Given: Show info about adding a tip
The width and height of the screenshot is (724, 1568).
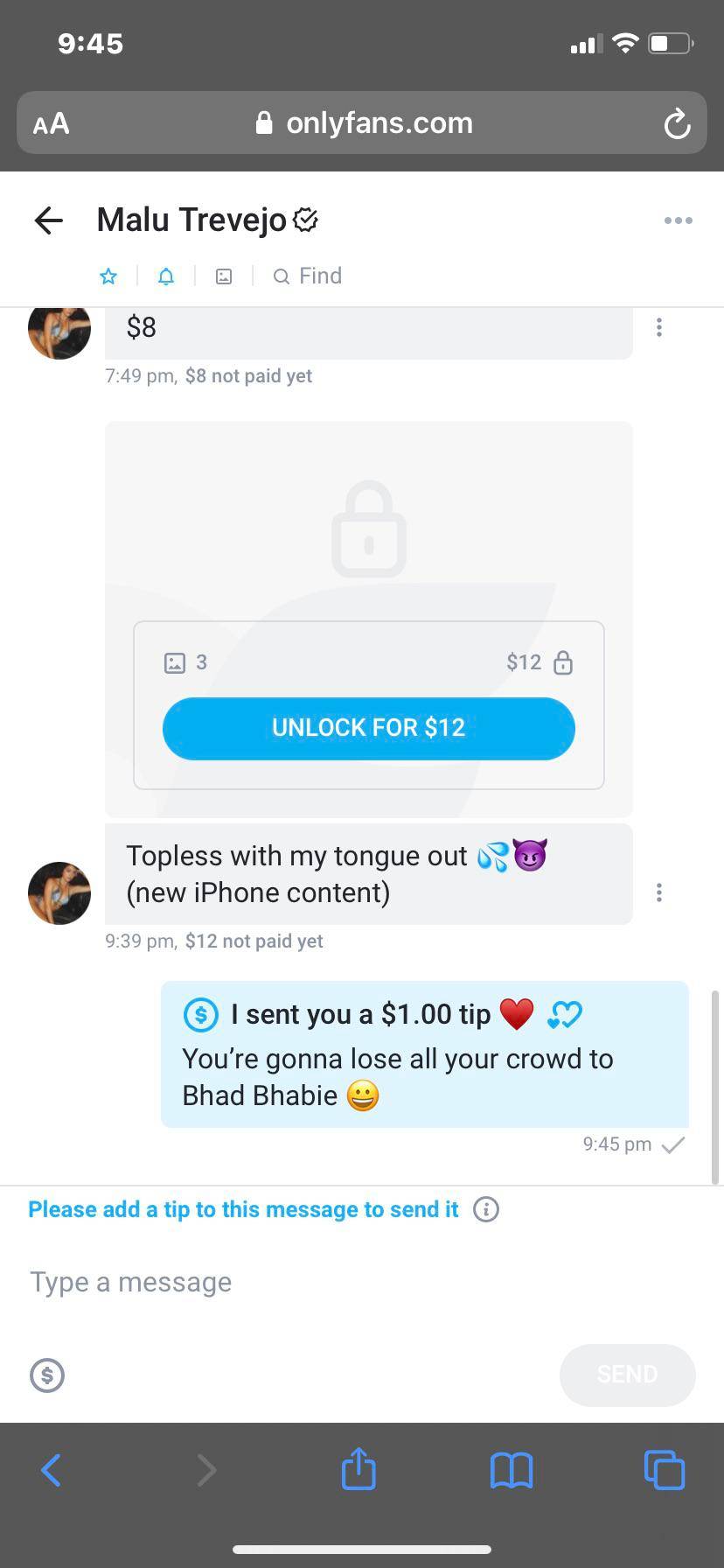Looking at the screenshot, I should click(x=486, y=1209).
